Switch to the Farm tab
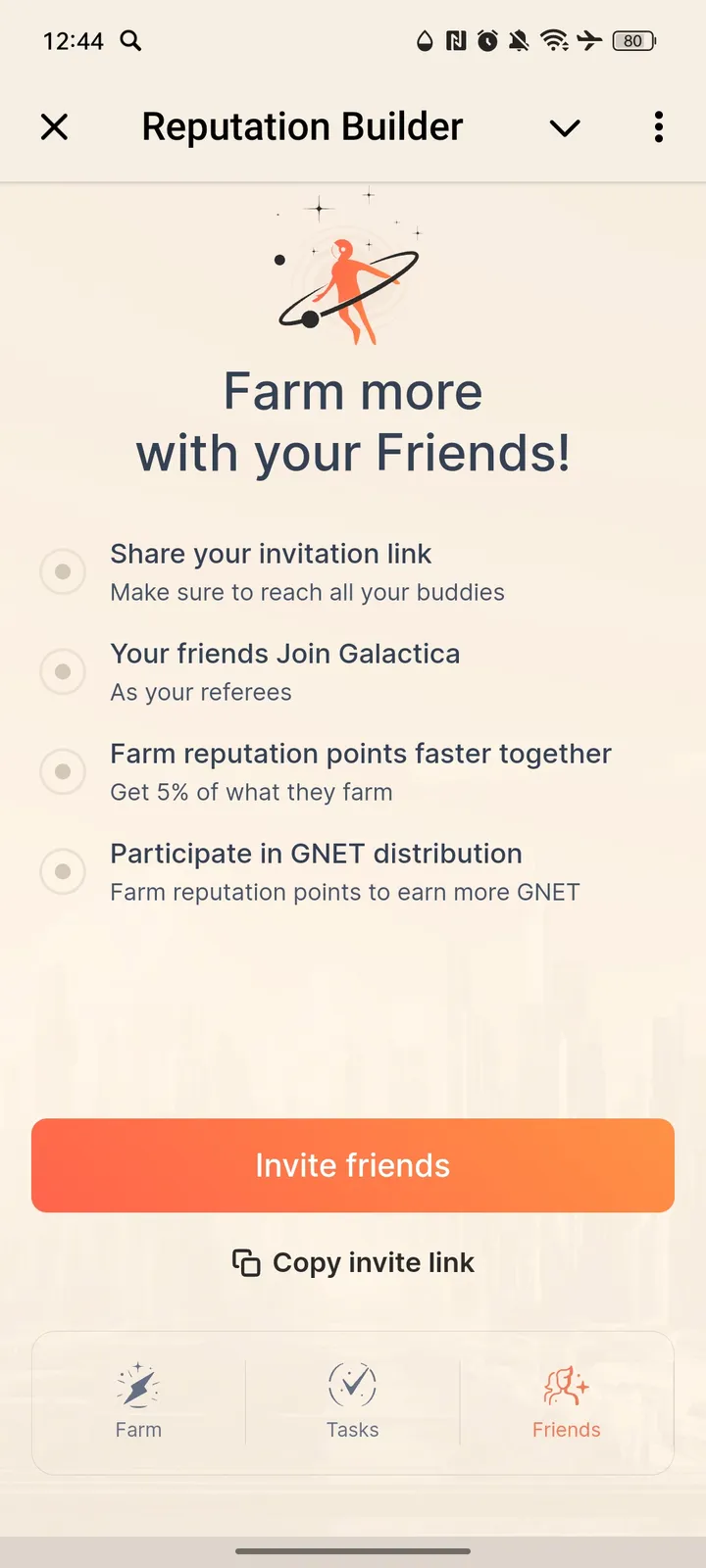 [138, 1401]
